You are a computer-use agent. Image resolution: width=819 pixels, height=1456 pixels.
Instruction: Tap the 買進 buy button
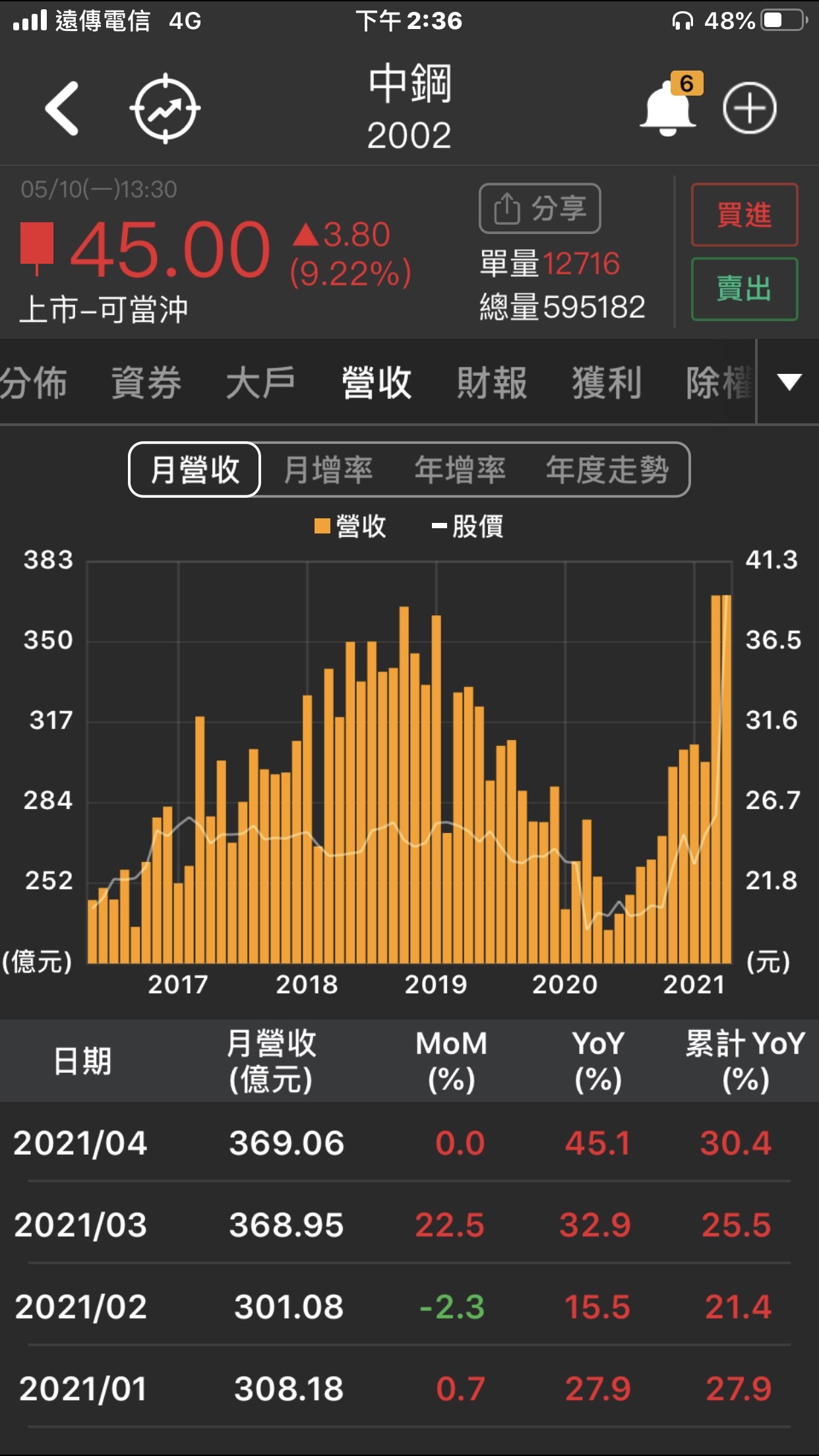[744, 215]
